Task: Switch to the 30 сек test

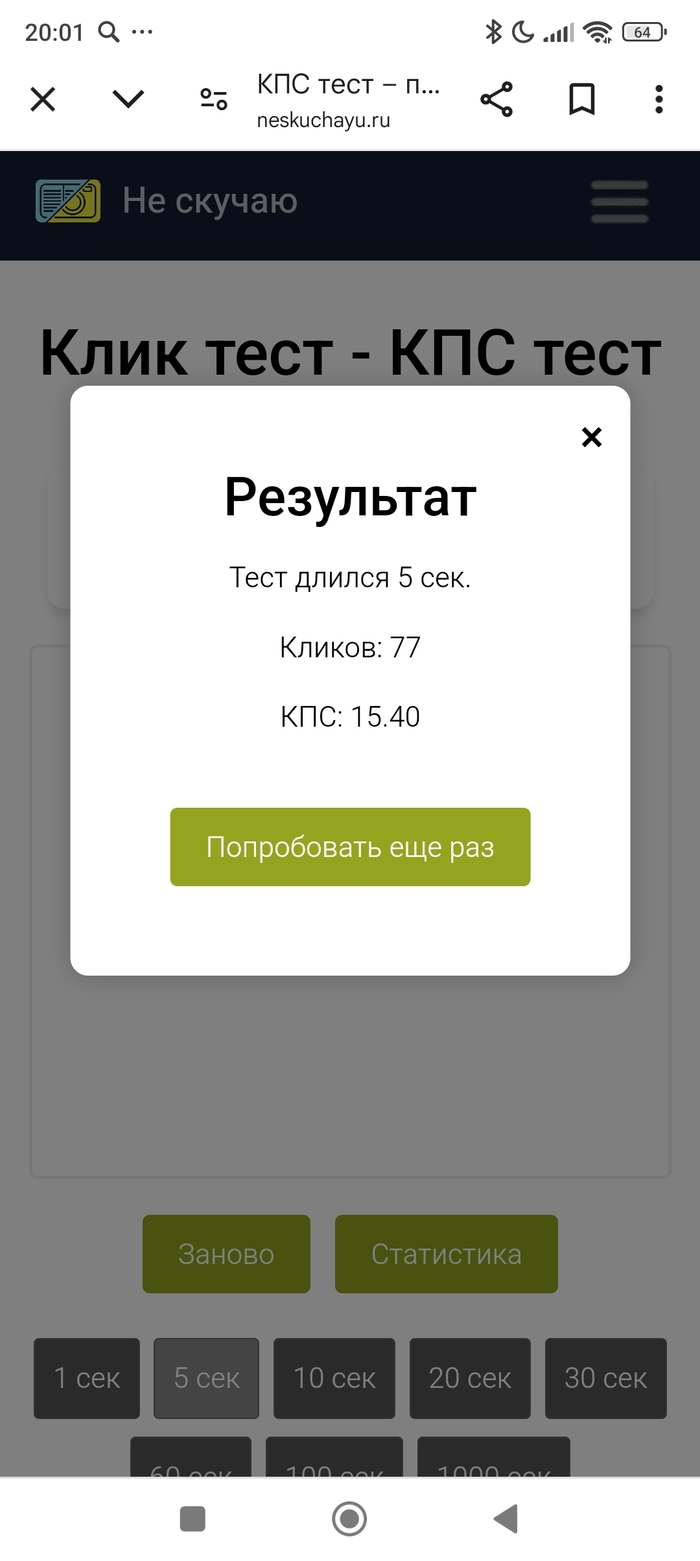Action: [605, 1378]
